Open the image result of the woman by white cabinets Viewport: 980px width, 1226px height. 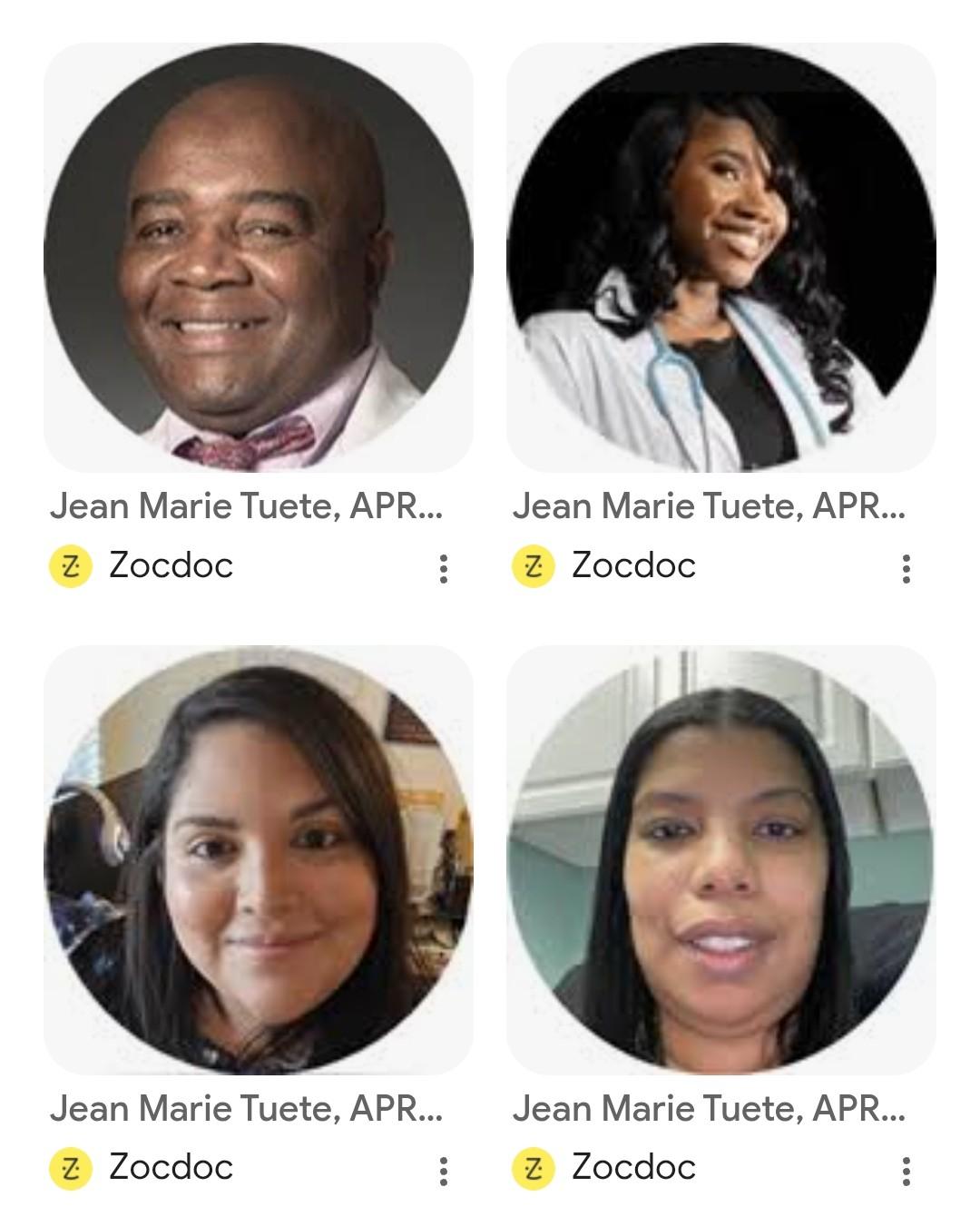[721, 859]
